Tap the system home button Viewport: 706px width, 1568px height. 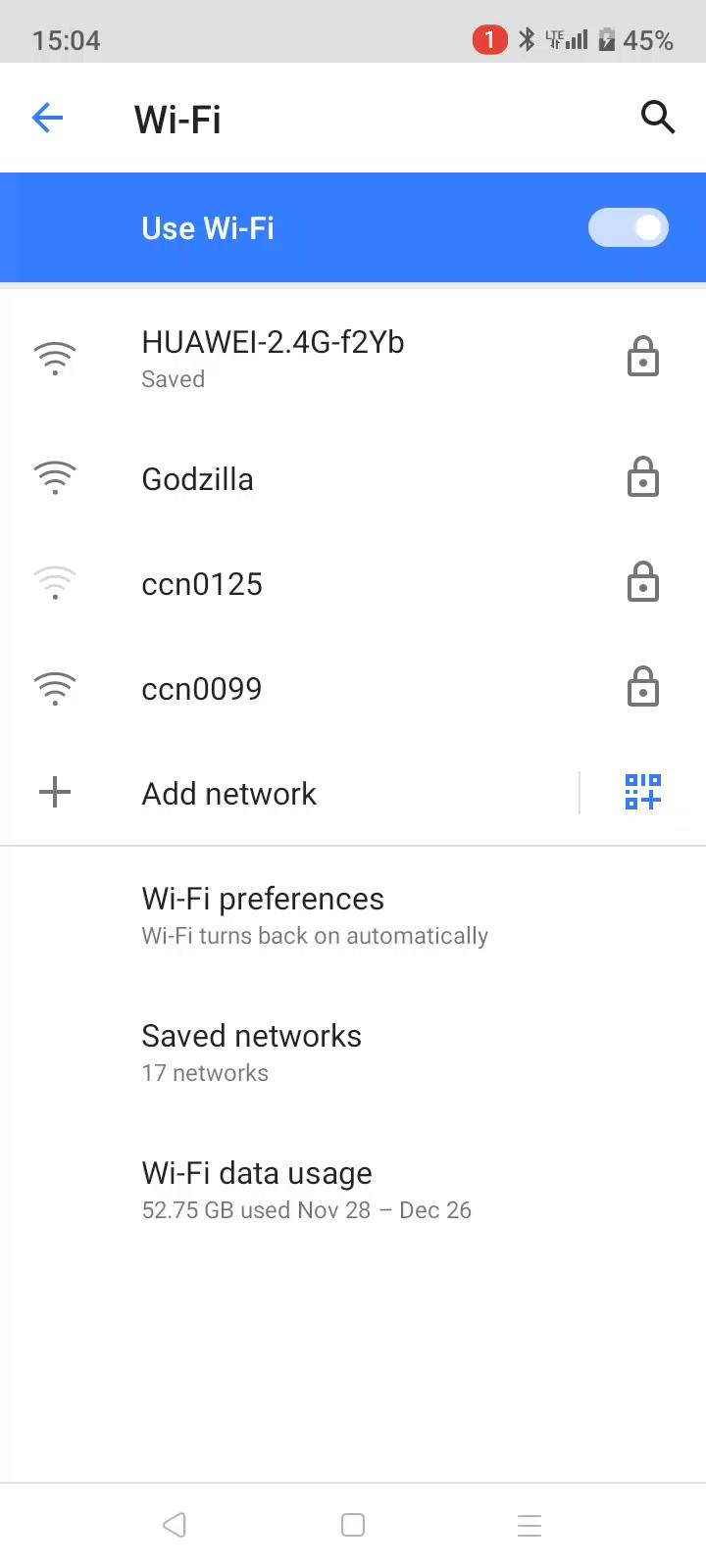point(353,1525)
